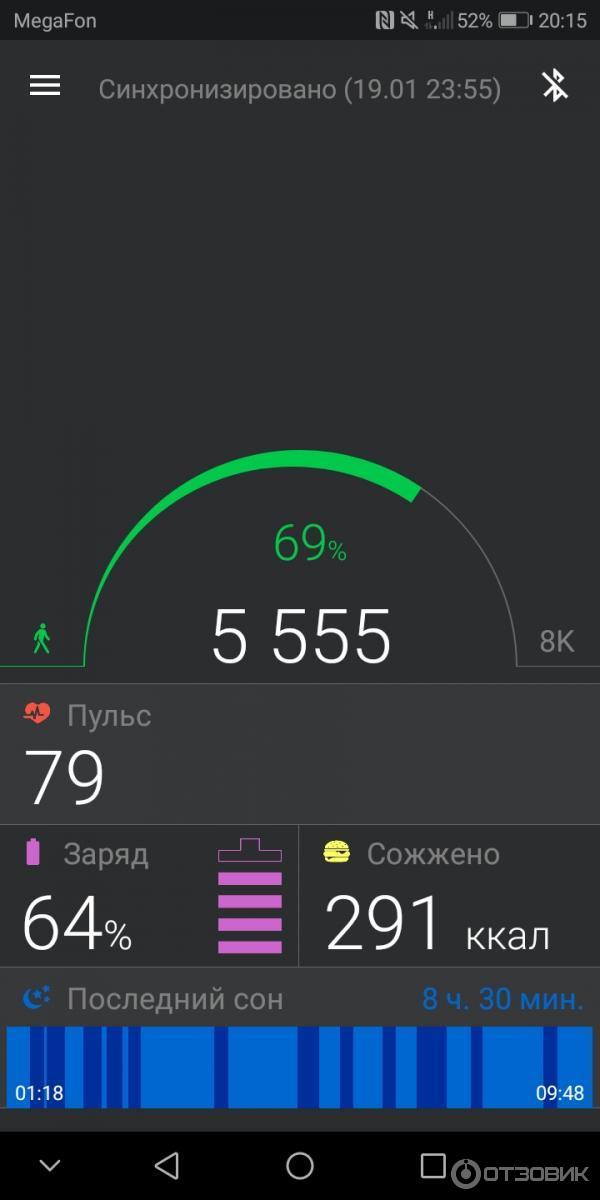
Task: Open the recent apps overview
Action: (x=432, y=1165)
